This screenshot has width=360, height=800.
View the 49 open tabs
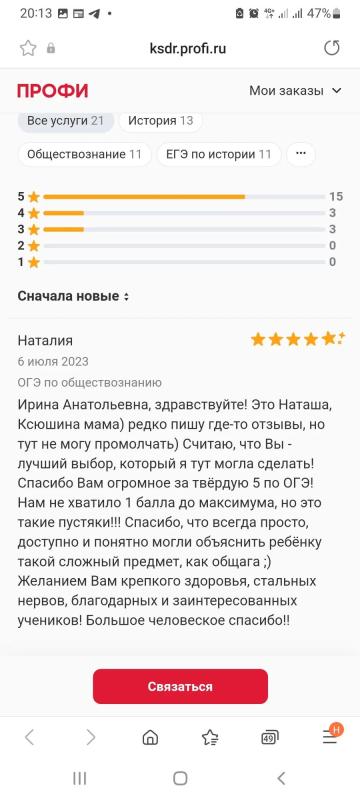[x=269, y=738]
